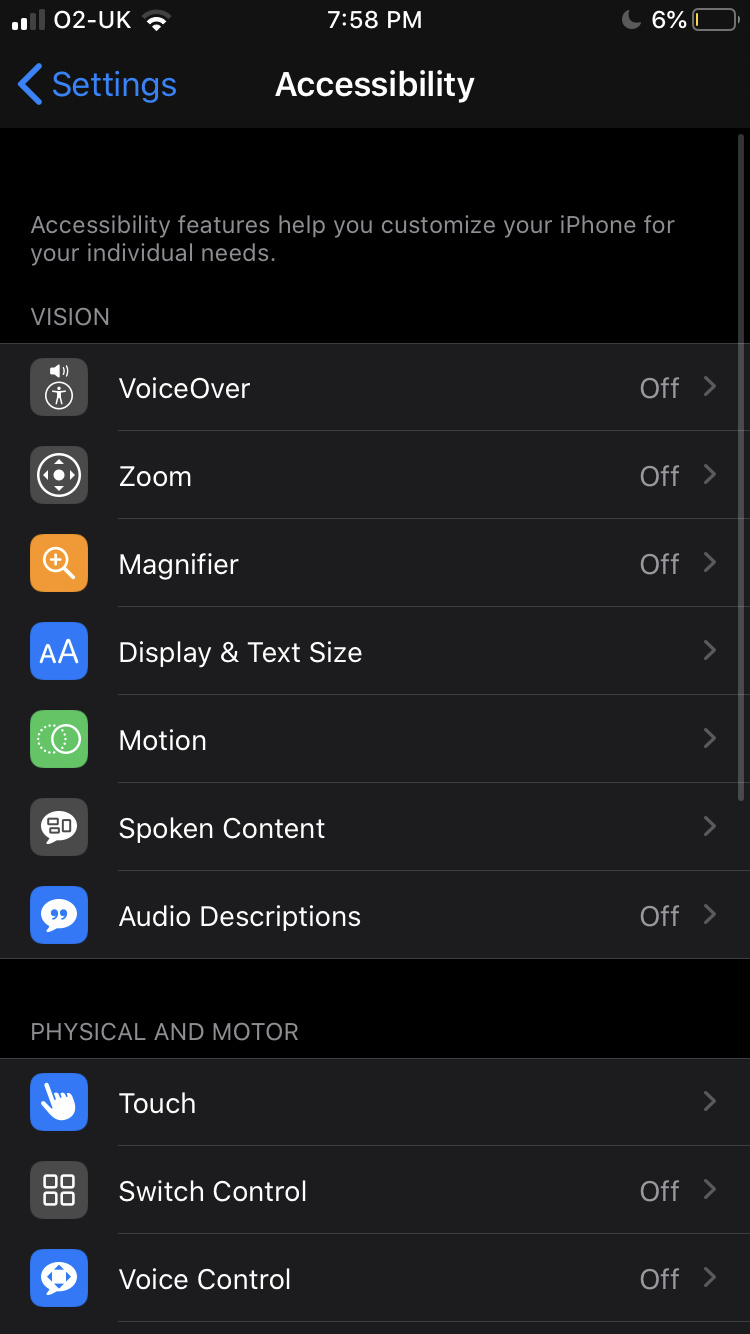Viewport: 750px width, 1334px height.
Task: Go back to Settings
Action: [x=98, y=85]
